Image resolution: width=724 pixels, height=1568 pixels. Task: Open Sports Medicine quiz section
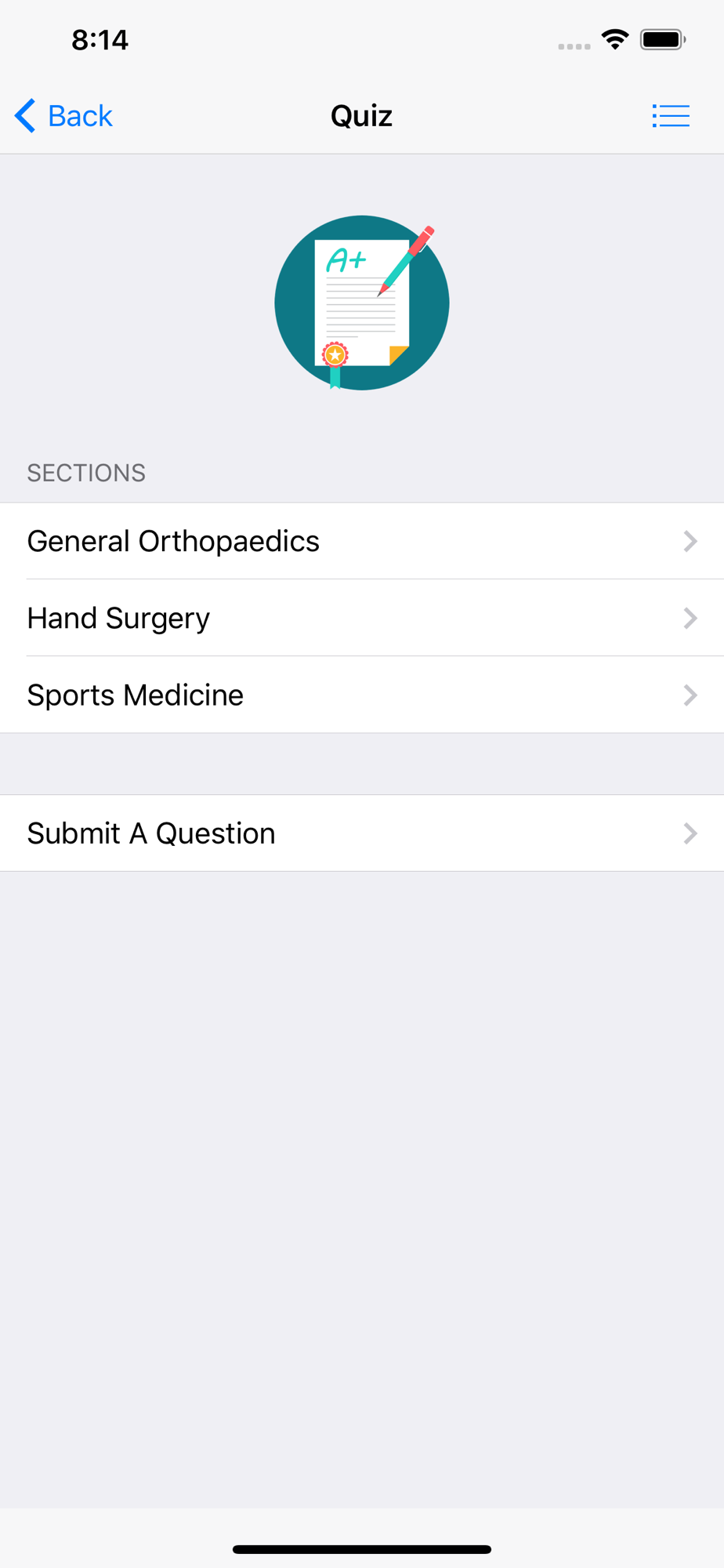coord(362,695)
